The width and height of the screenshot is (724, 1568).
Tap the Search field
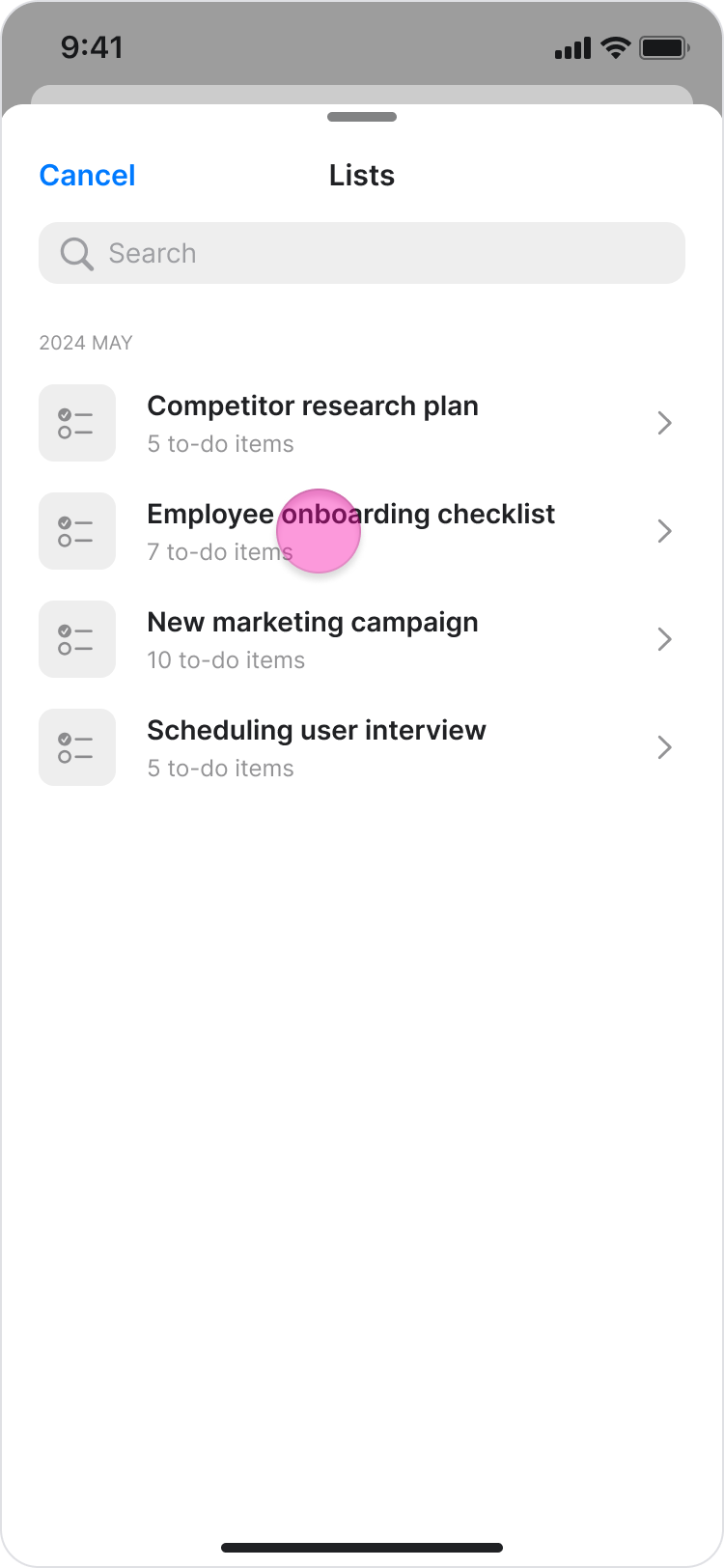[362, 253]
